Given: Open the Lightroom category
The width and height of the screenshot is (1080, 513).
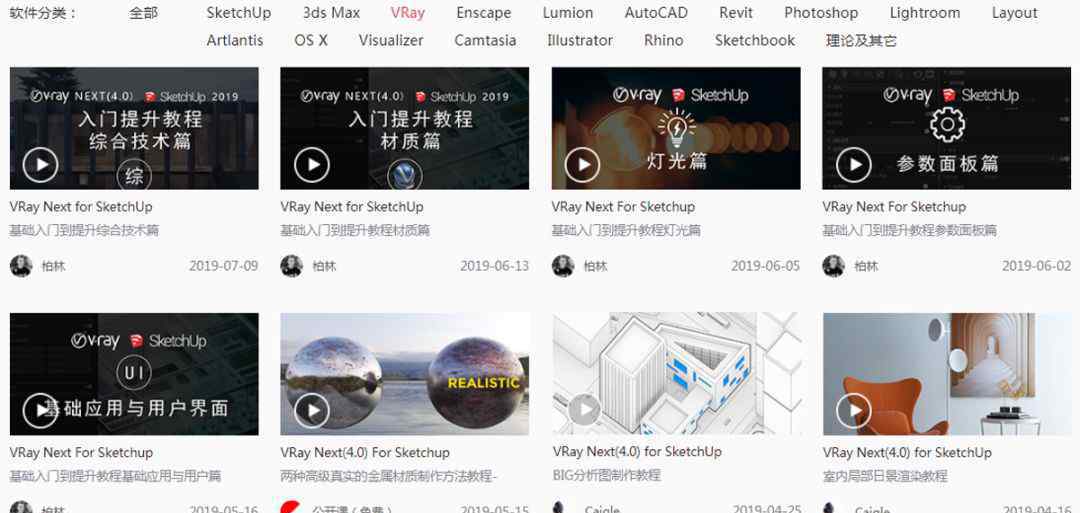Looking at the screenshot, I should click(924, 13).
